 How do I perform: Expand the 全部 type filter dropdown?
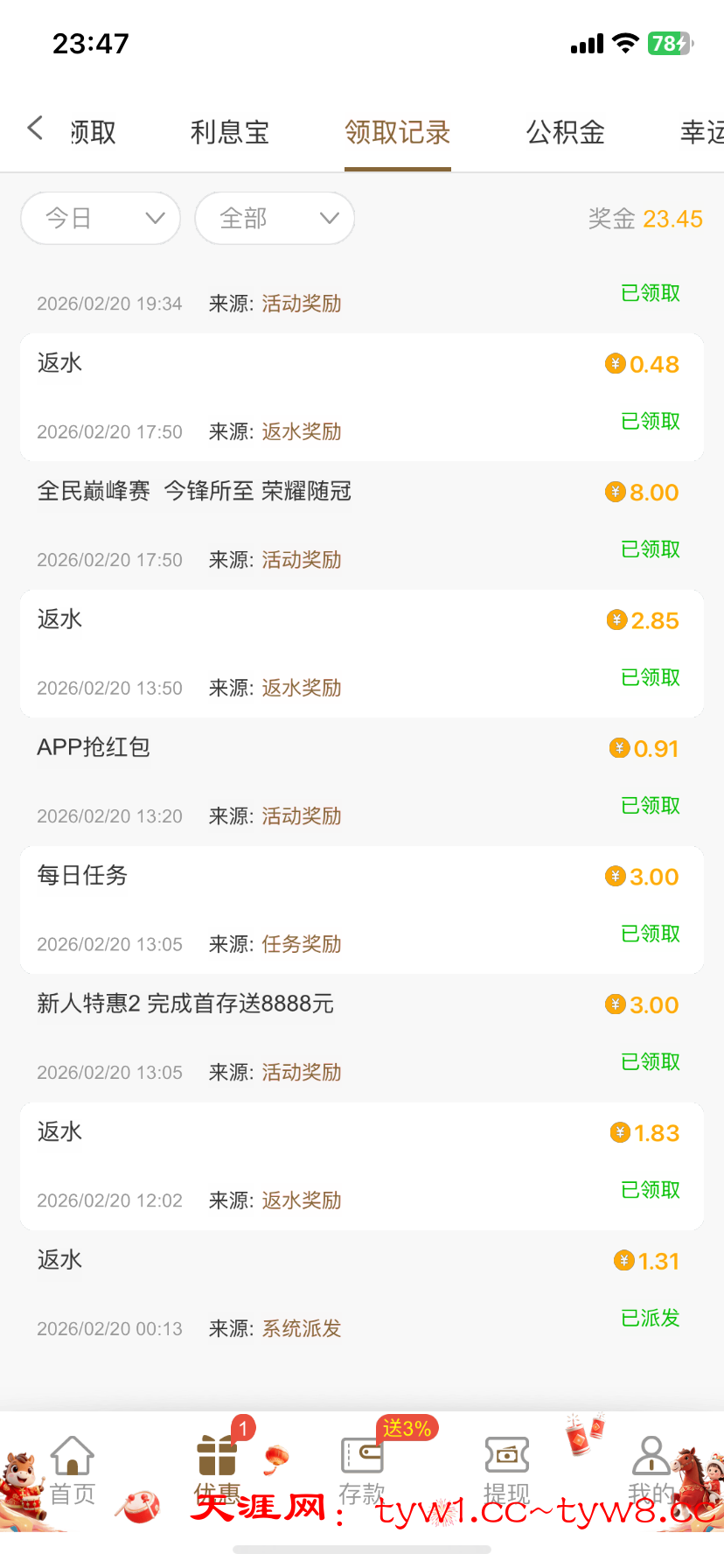[275, 218]
